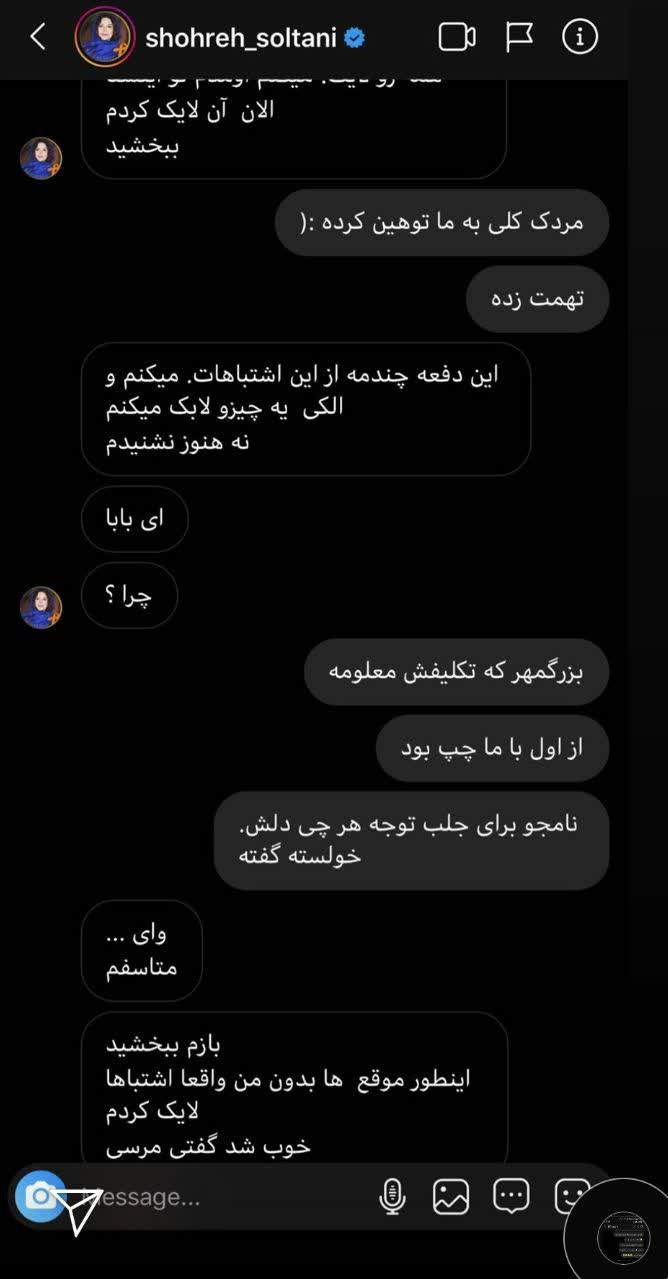Viewport: 668px width, 1279px height.
Task: Start a video call with shohreh_soltani
Action: click(457, 38)
